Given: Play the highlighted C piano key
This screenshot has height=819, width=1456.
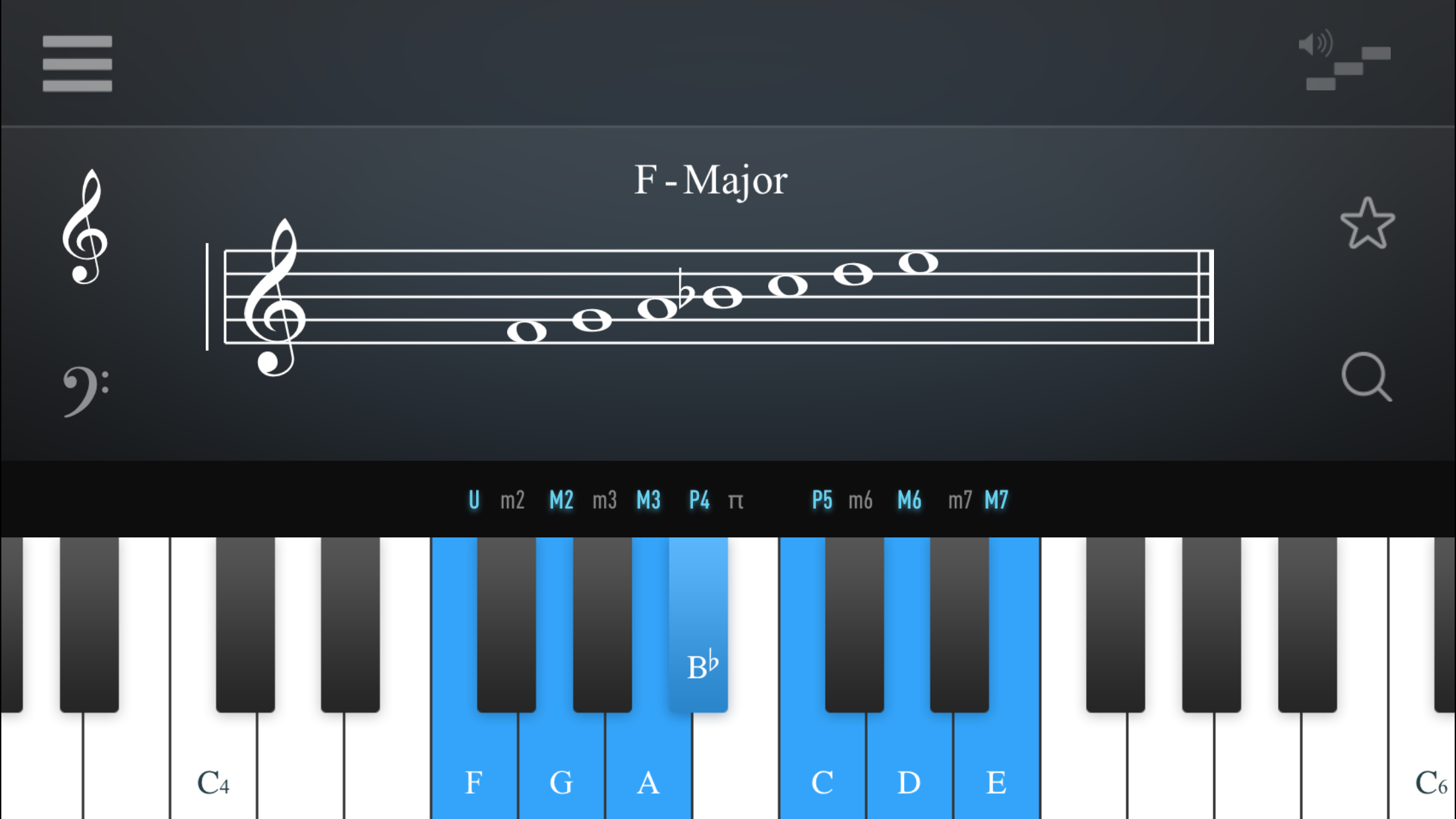Looking at the screenshot, I should pyautogui.click(x=822, y=772).
